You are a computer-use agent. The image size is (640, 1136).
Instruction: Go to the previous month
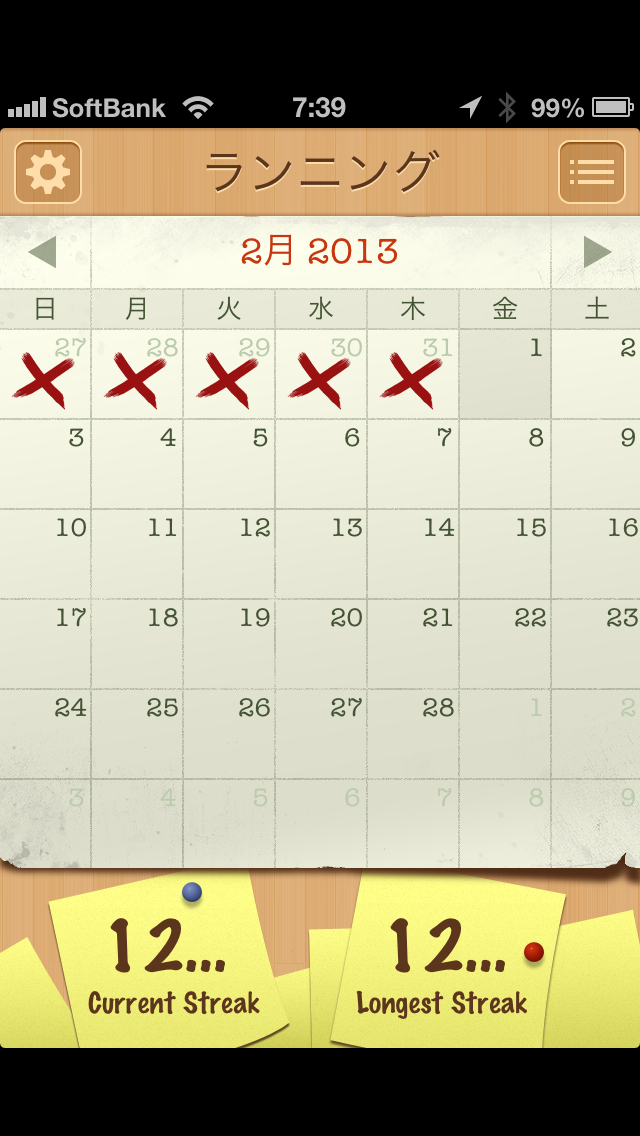43,252
